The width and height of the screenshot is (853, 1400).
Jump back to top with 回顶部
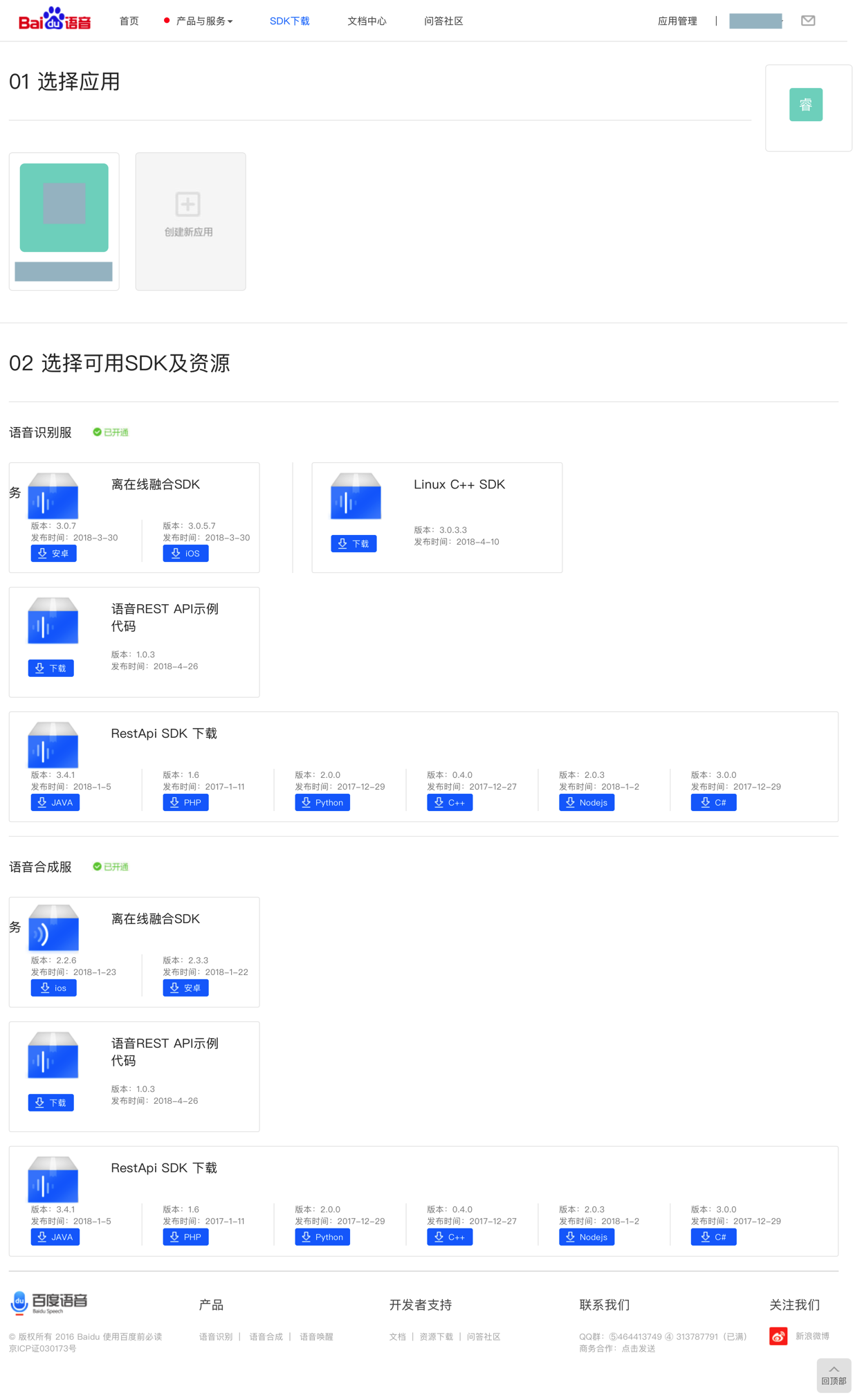coord(833,1375)
